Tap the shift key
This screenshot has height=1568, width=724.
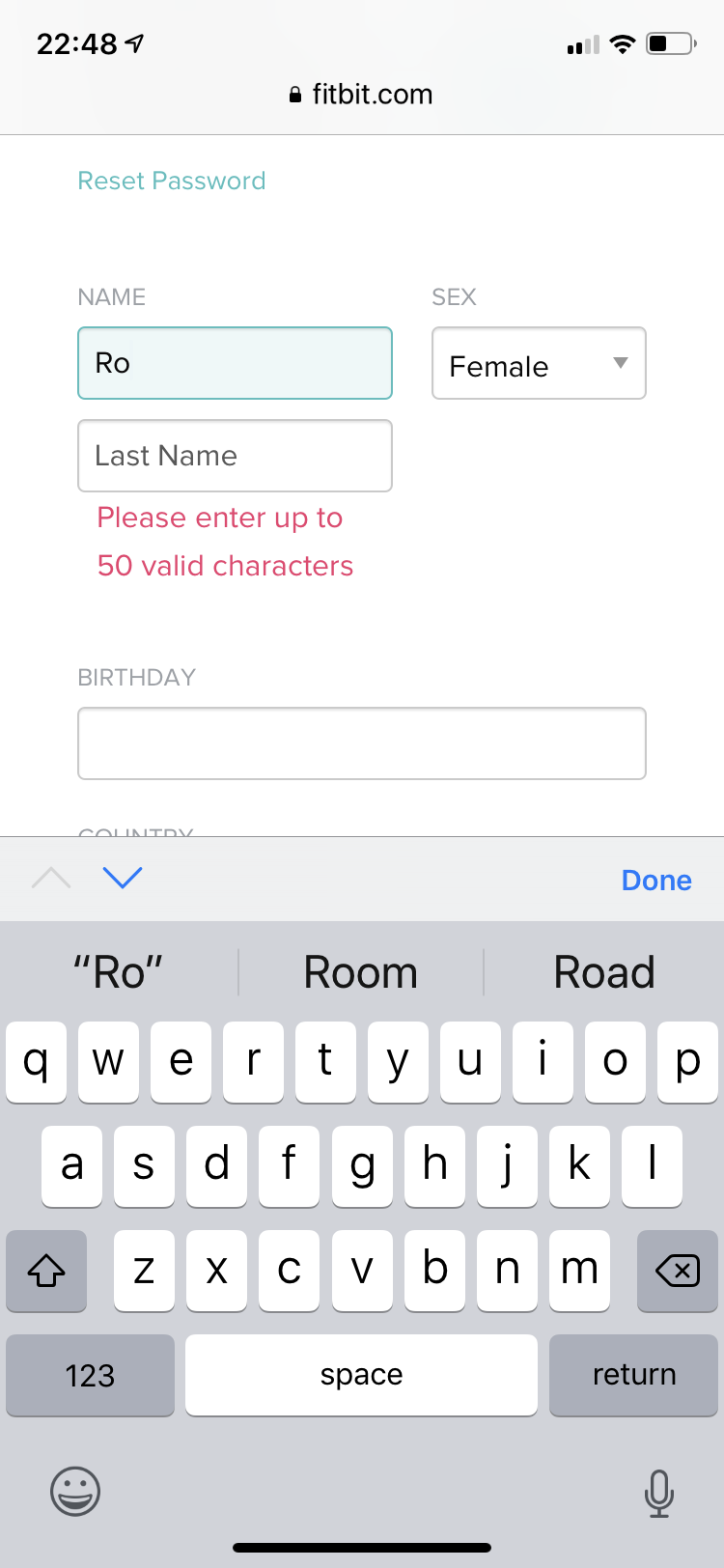(46, 1271)
